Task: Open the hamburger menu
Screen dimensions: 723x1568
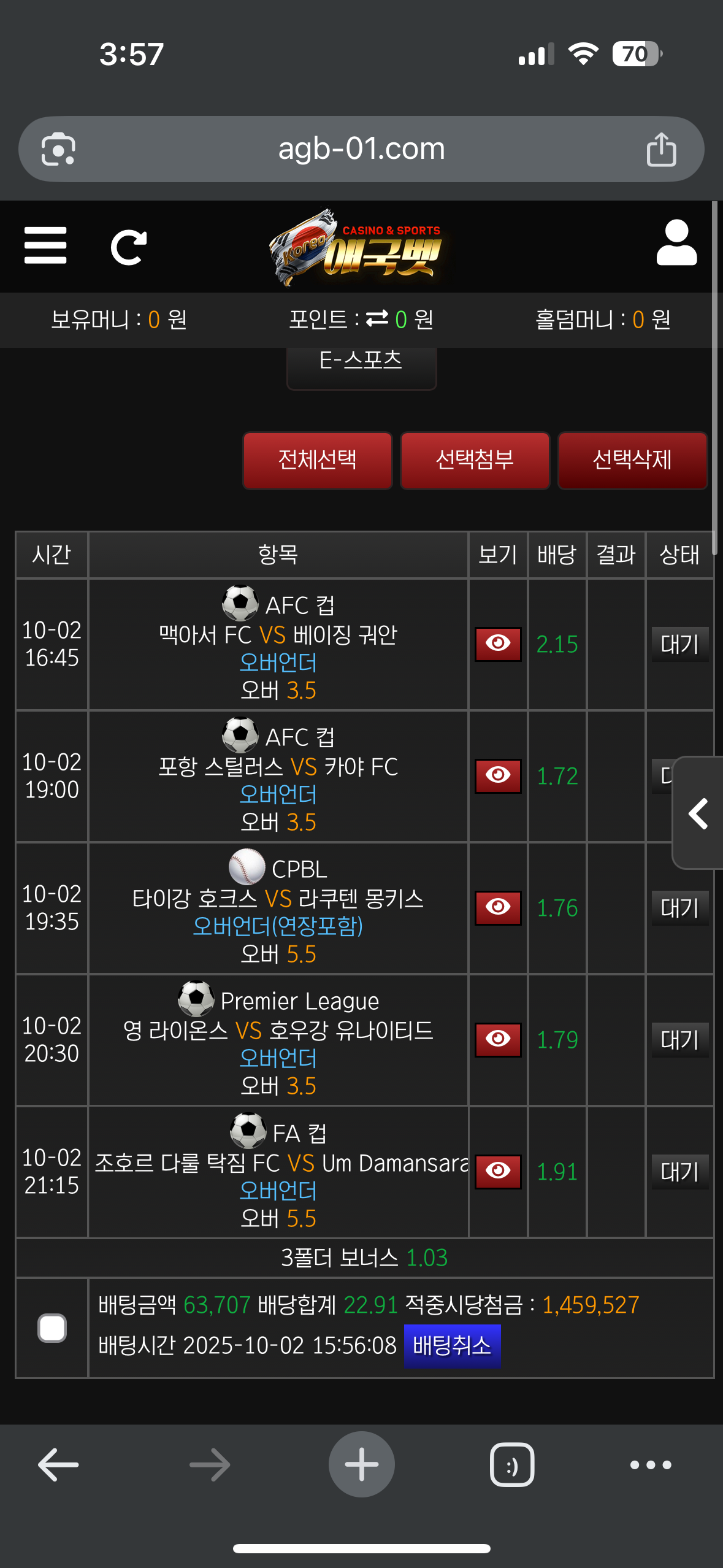Action: click(x=45, y=246)
